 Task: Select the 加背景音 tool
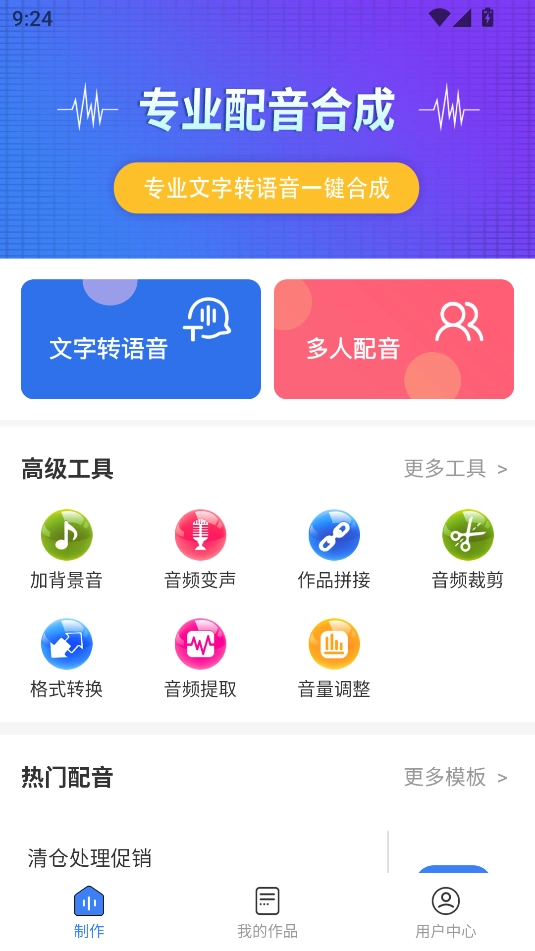(x=67, y=549)
